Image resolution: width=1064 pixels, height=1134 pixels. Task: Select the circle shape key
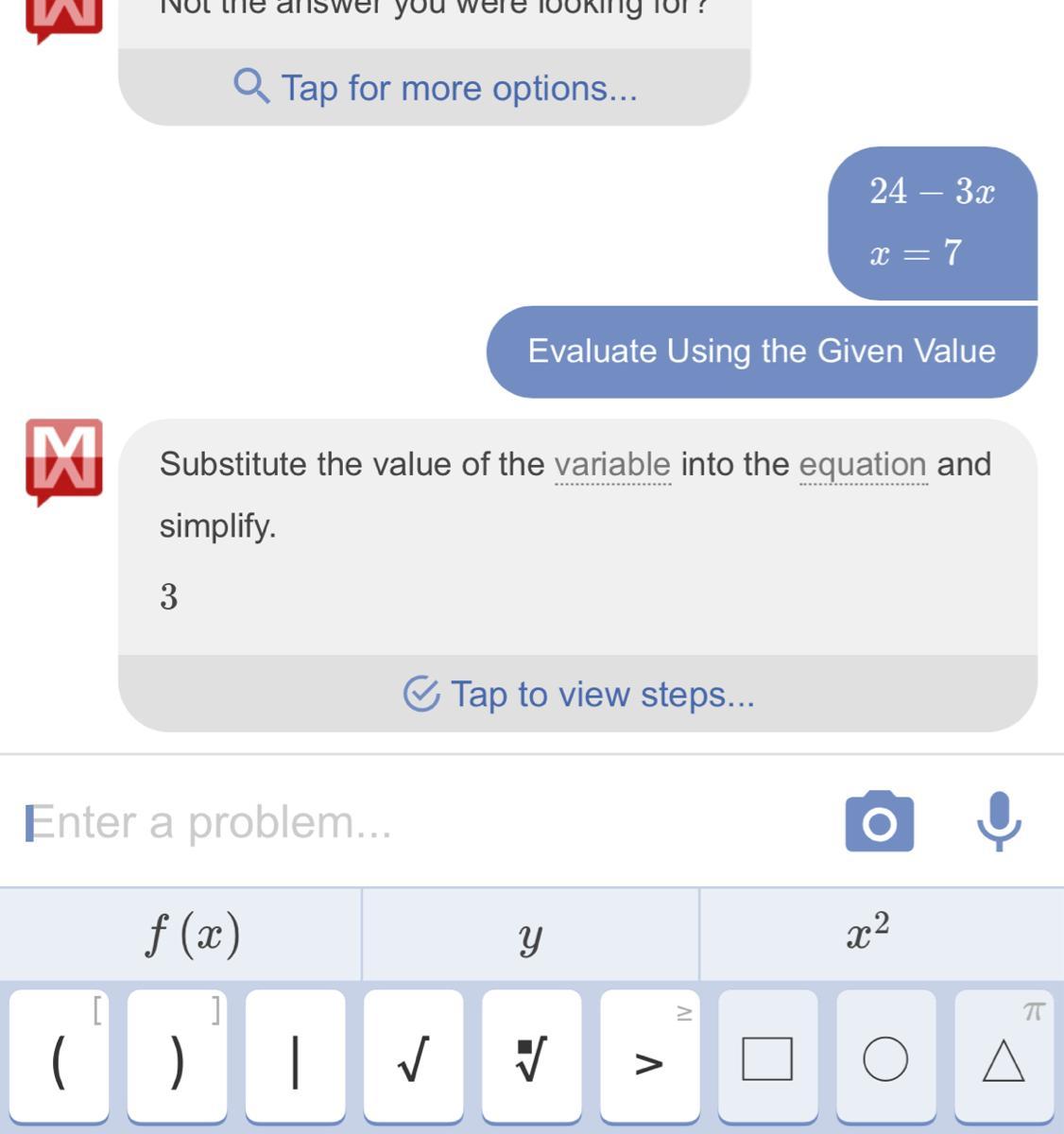pos(885,1057)
